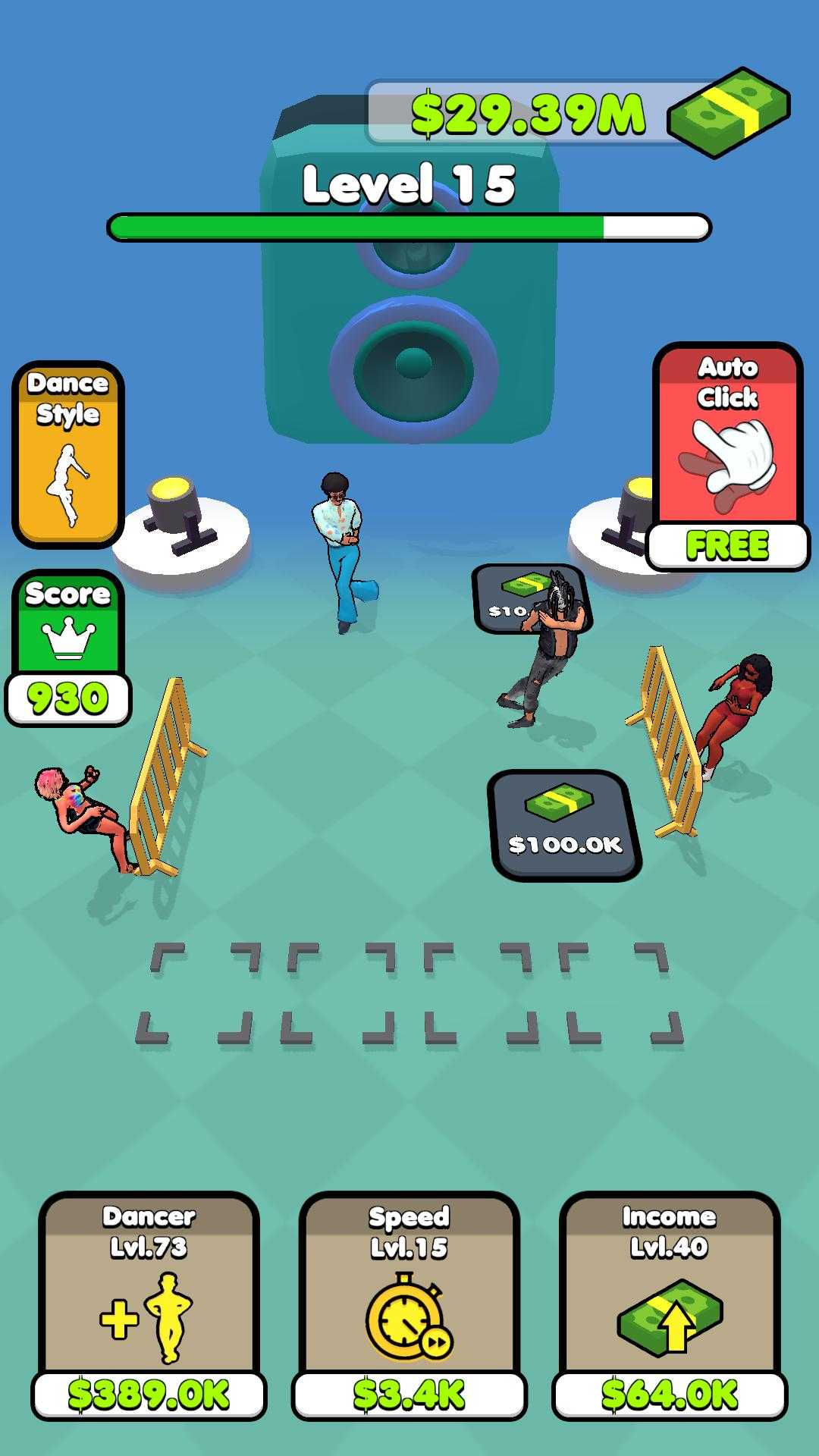The image size is (819, 1456).
Task: Open the Score leaderboard
Action: pos(67,647)
